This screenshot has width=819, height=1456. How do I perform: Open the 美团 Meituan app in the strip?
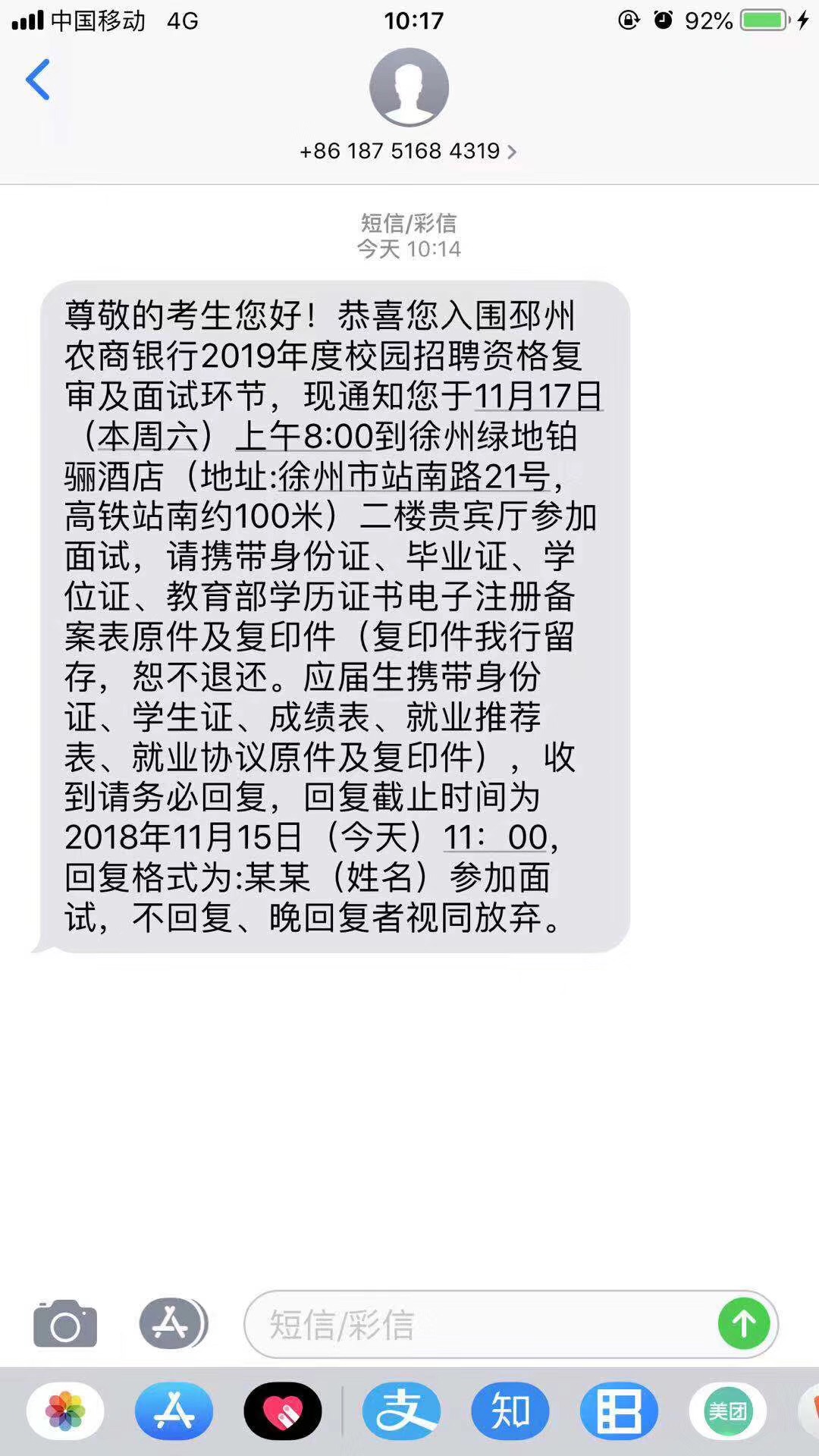tap(727, 1411)
